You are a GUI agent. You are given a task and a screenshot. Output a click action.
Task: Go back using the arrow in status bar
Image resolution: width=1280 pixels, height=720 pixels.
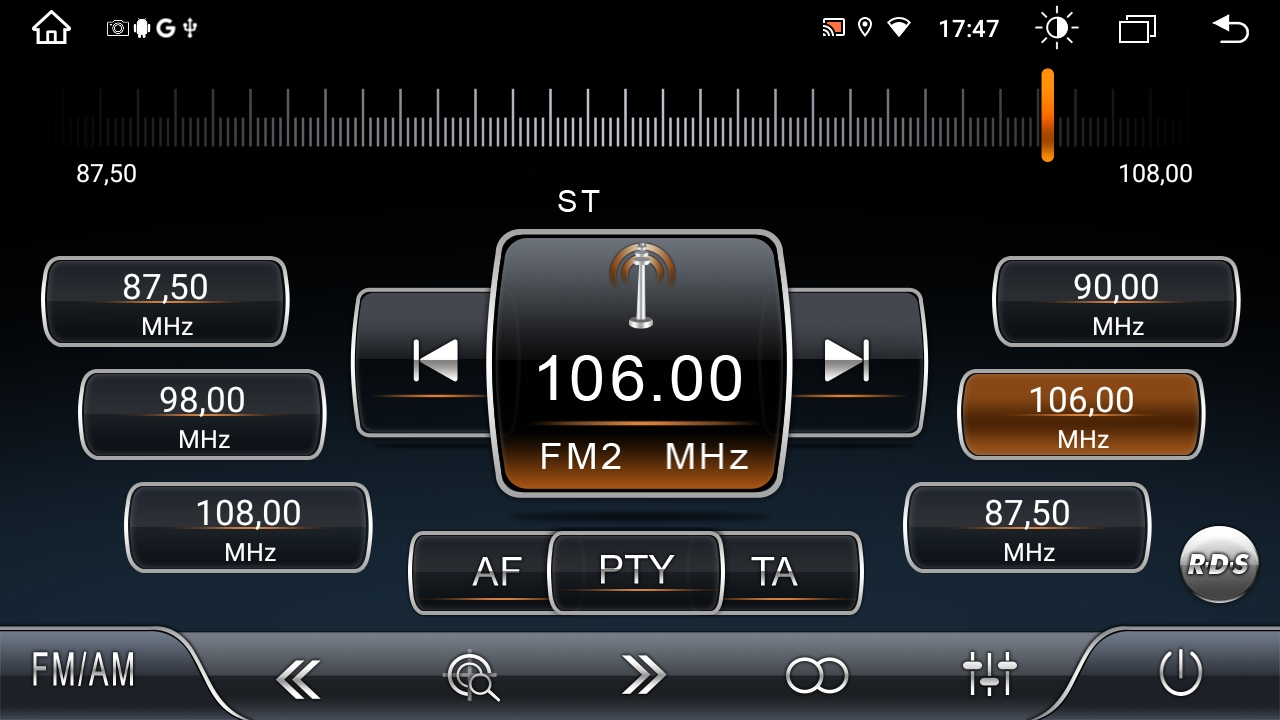[x=1230, y=28]
